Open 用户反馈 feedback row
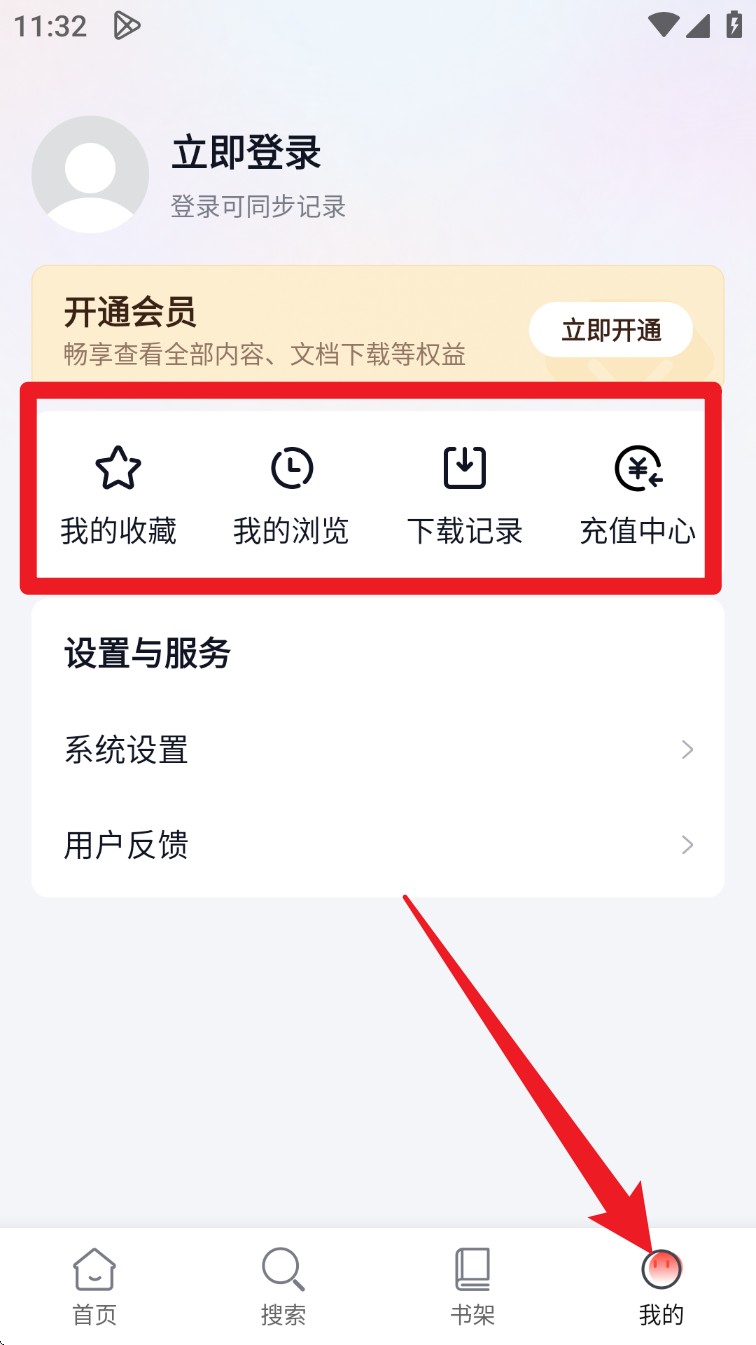The width and height of the screenshot is (756, 1345). pos(378,846)
